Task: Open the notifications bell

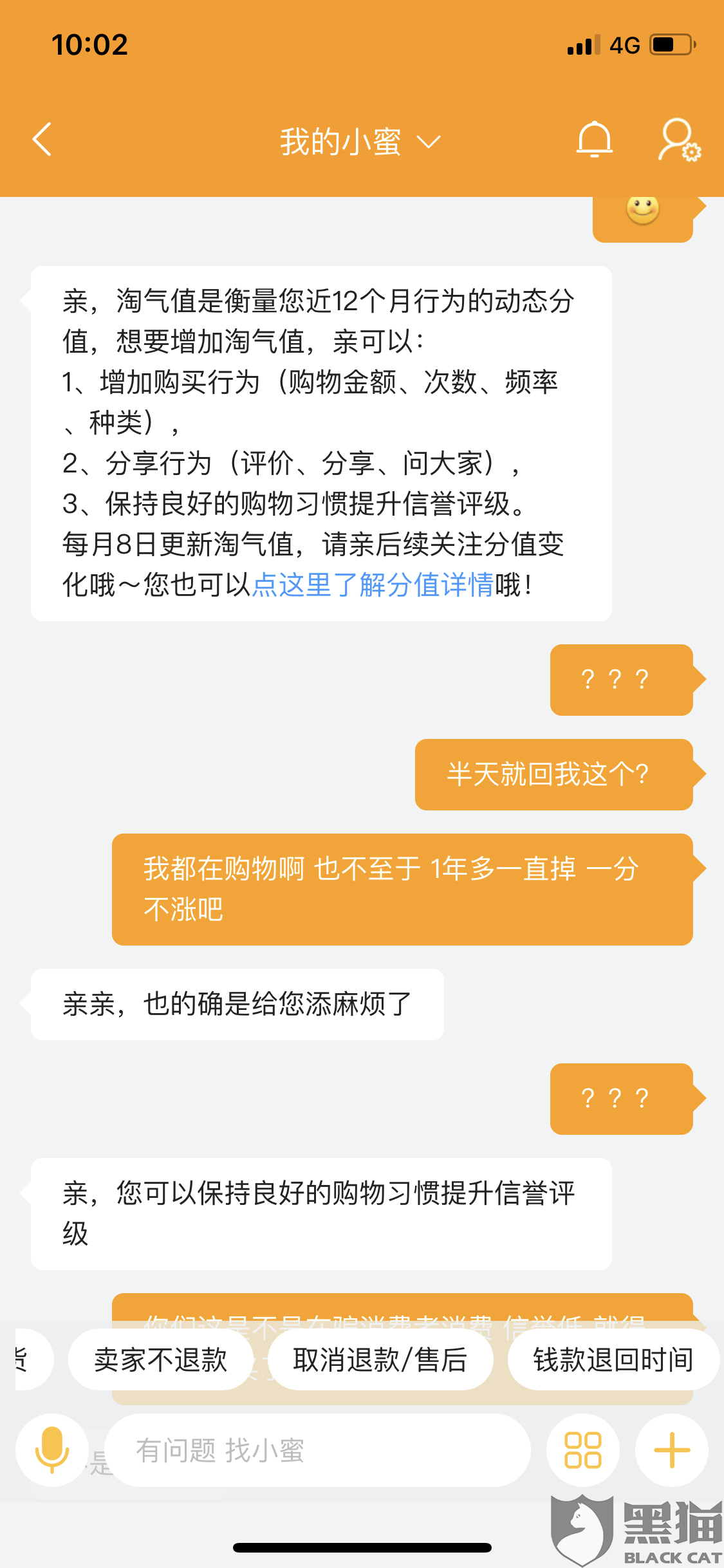Action: coord(594,139)
